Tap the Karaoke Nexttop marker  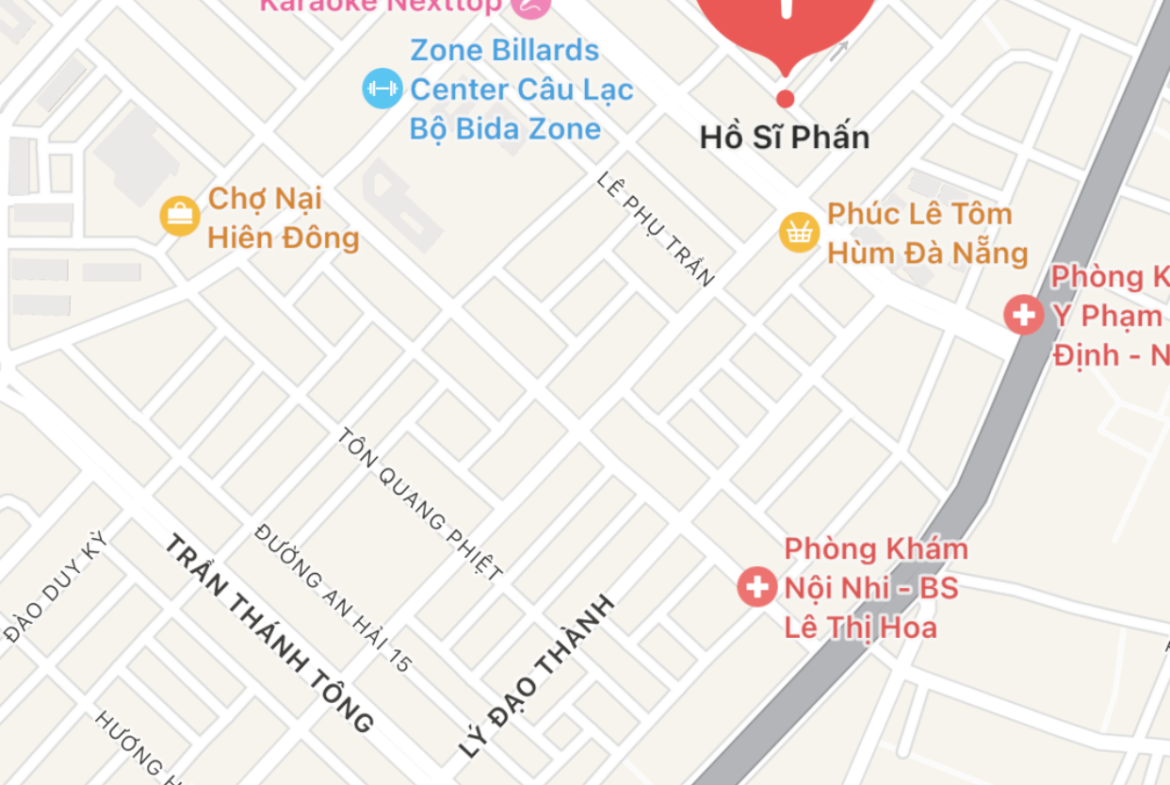531,6
